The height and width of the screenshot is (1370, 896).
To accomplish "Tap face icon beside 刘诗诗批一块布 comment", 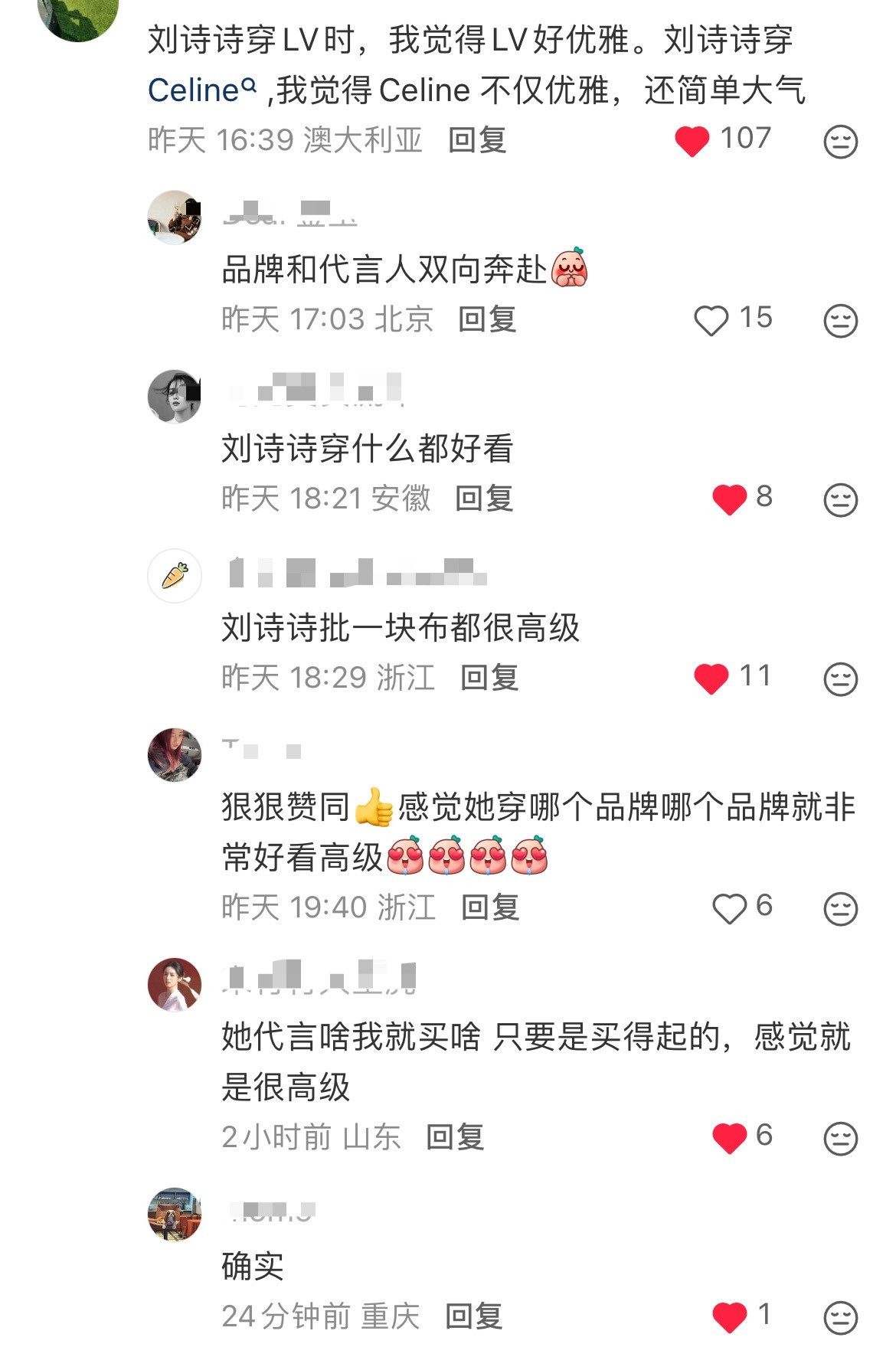I will point(841,677).
